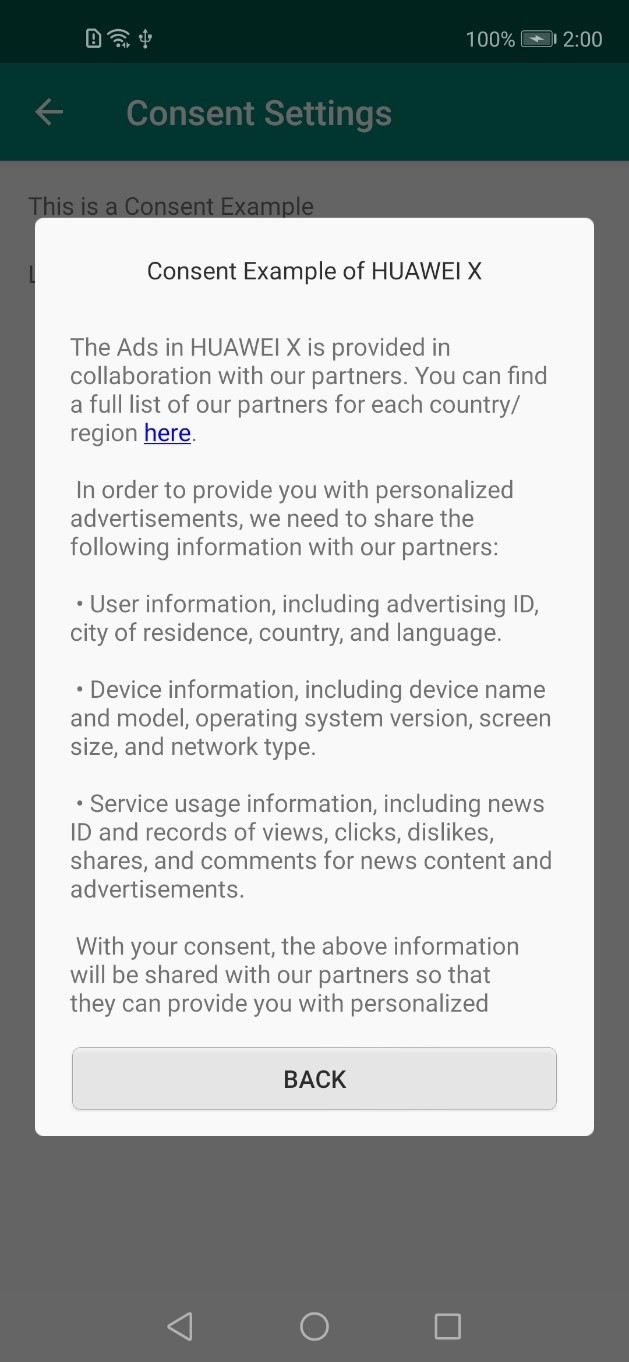Tap the BACK button in the dialog
Viewport: 629px width, 1362px height.
(x=314, y=1079)
